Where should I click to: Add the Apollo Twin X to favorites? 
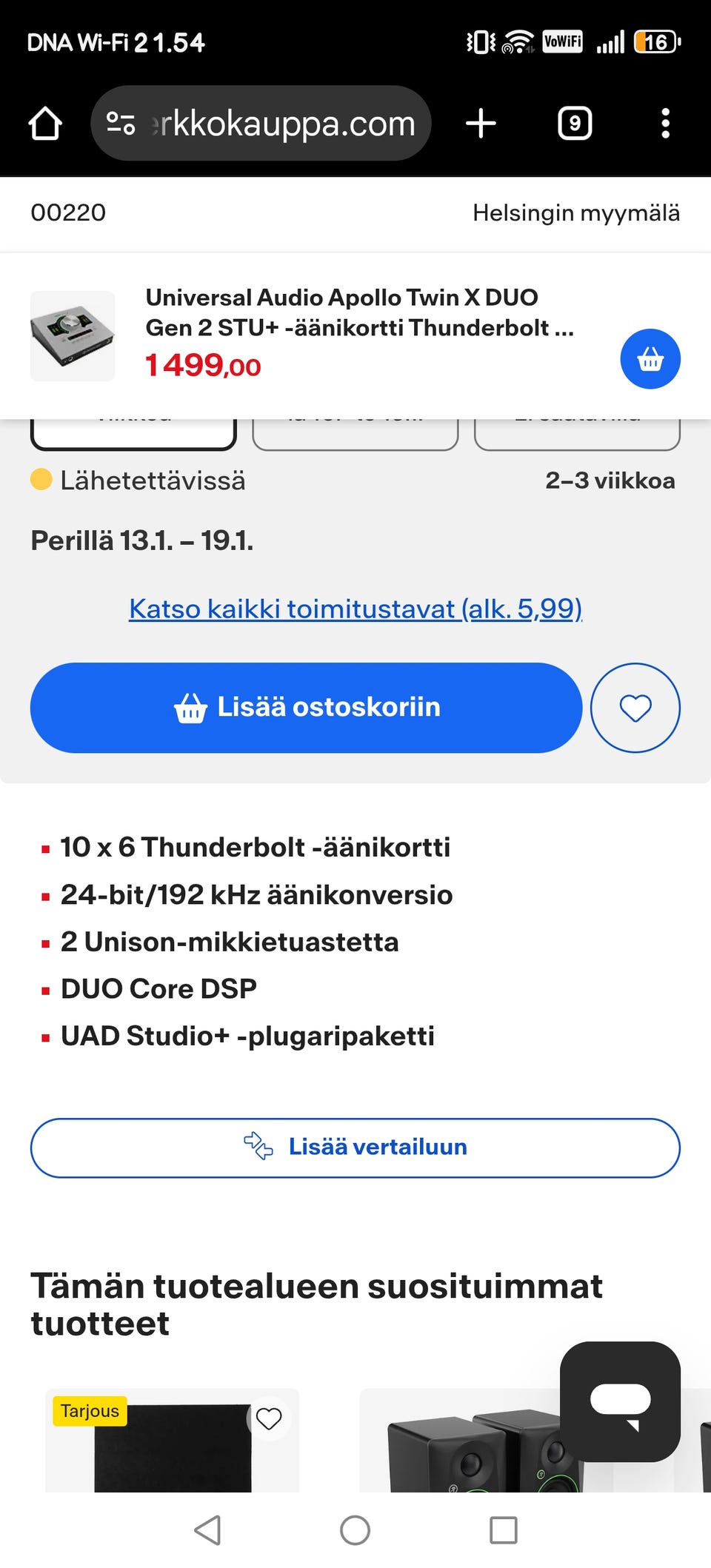635,708
